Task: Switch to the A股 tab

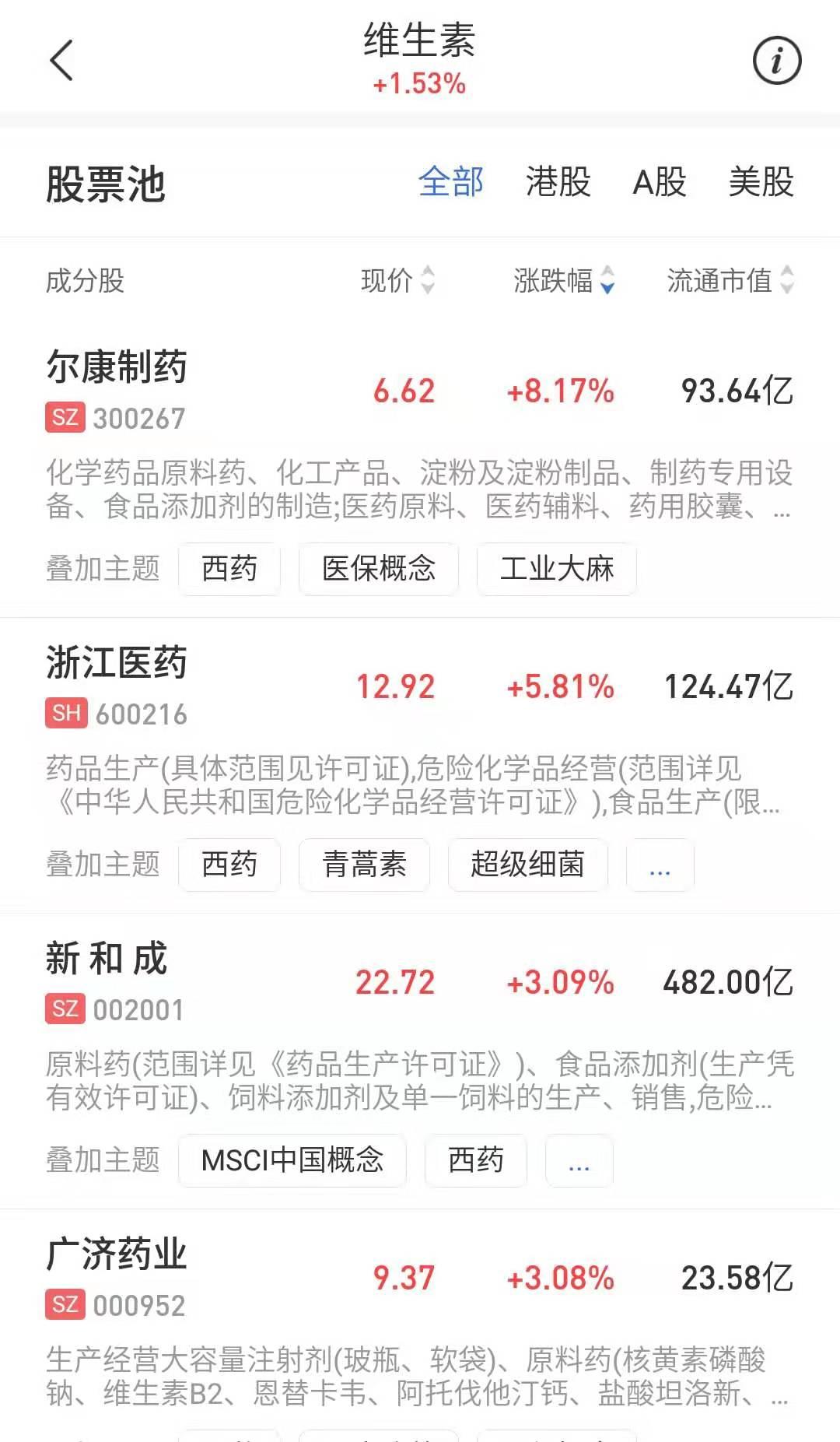Action: 660,183
